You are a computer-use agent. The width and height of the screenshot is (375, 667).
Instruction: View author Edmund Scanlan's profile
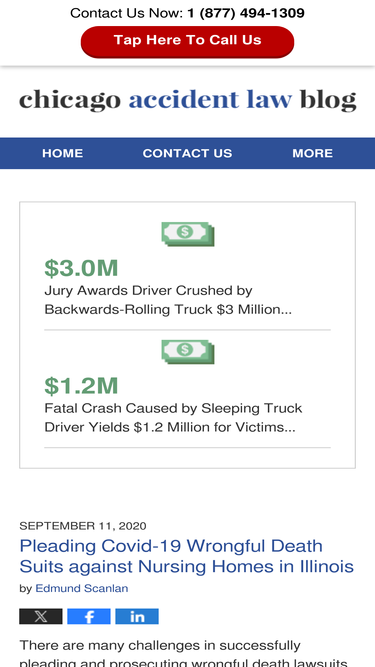(82, 588)
